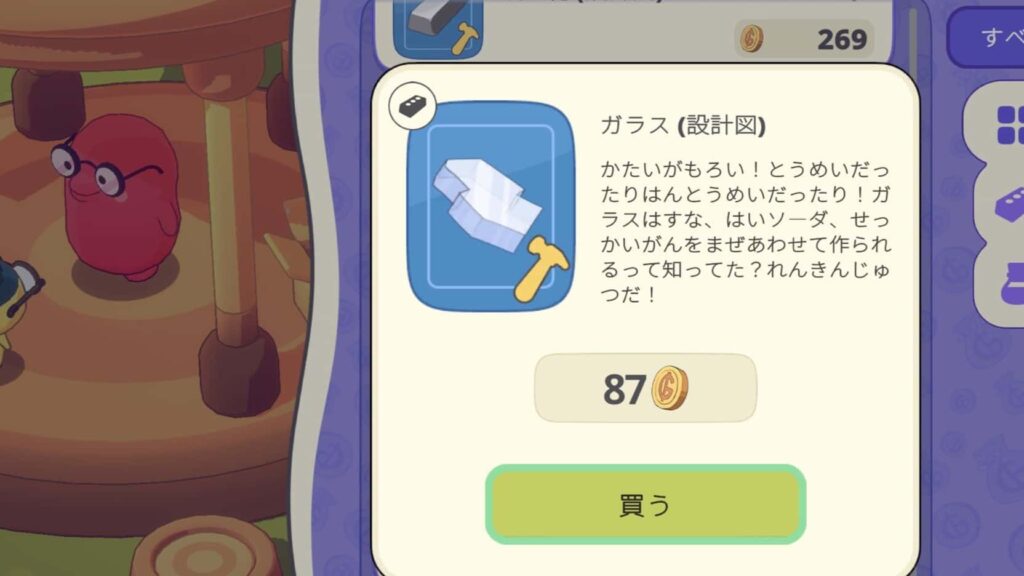Switch to the brick materials category
Viewport: 1024px width, 576px height.
click(1003, 203)
